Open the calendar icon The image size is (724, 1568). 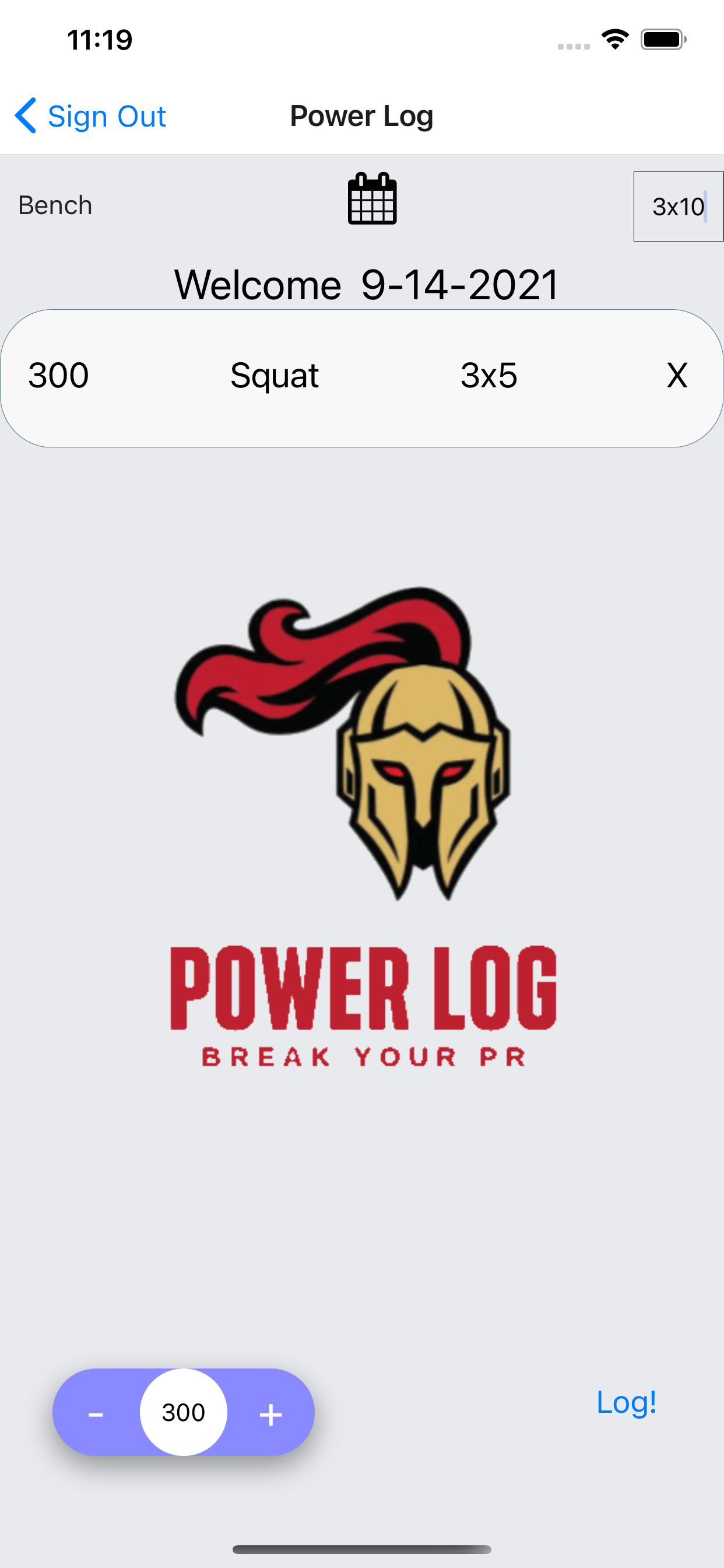coord(372,199)
